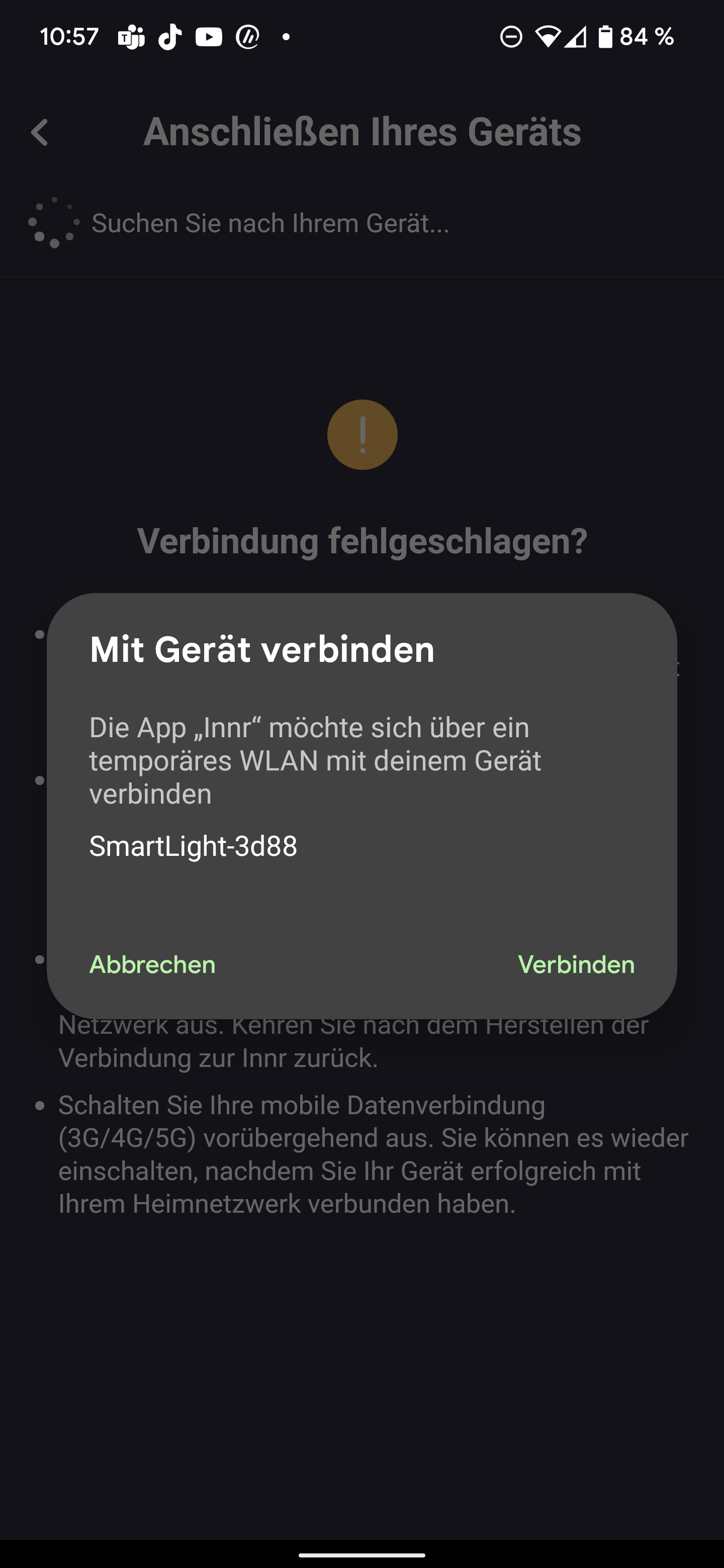Go back using the top-left arrow
This screenshot has width=724, height=1568.
pos(40,132)
